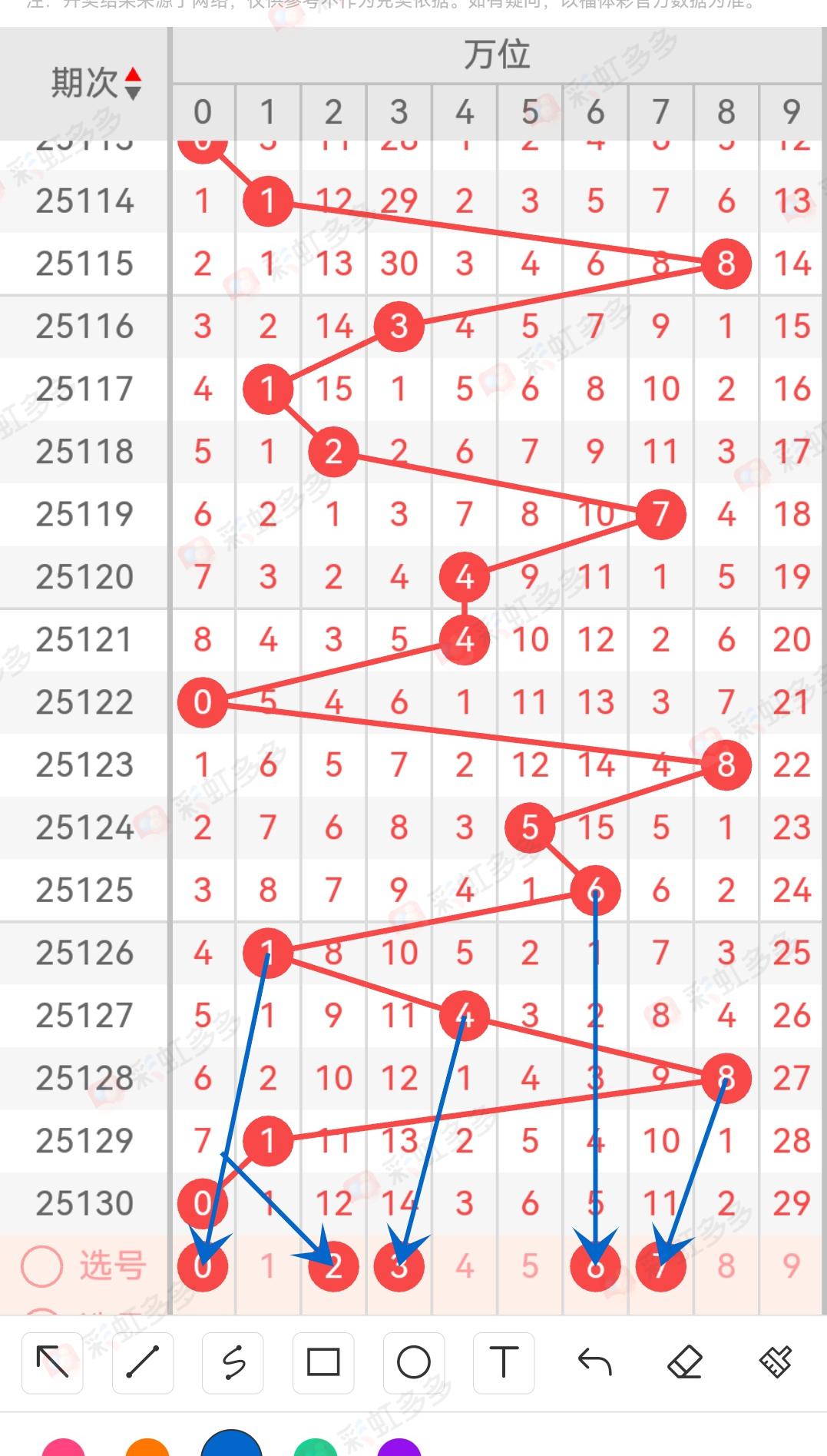
Task: Choose the pink drawing color
Action: pos(64,1448)
